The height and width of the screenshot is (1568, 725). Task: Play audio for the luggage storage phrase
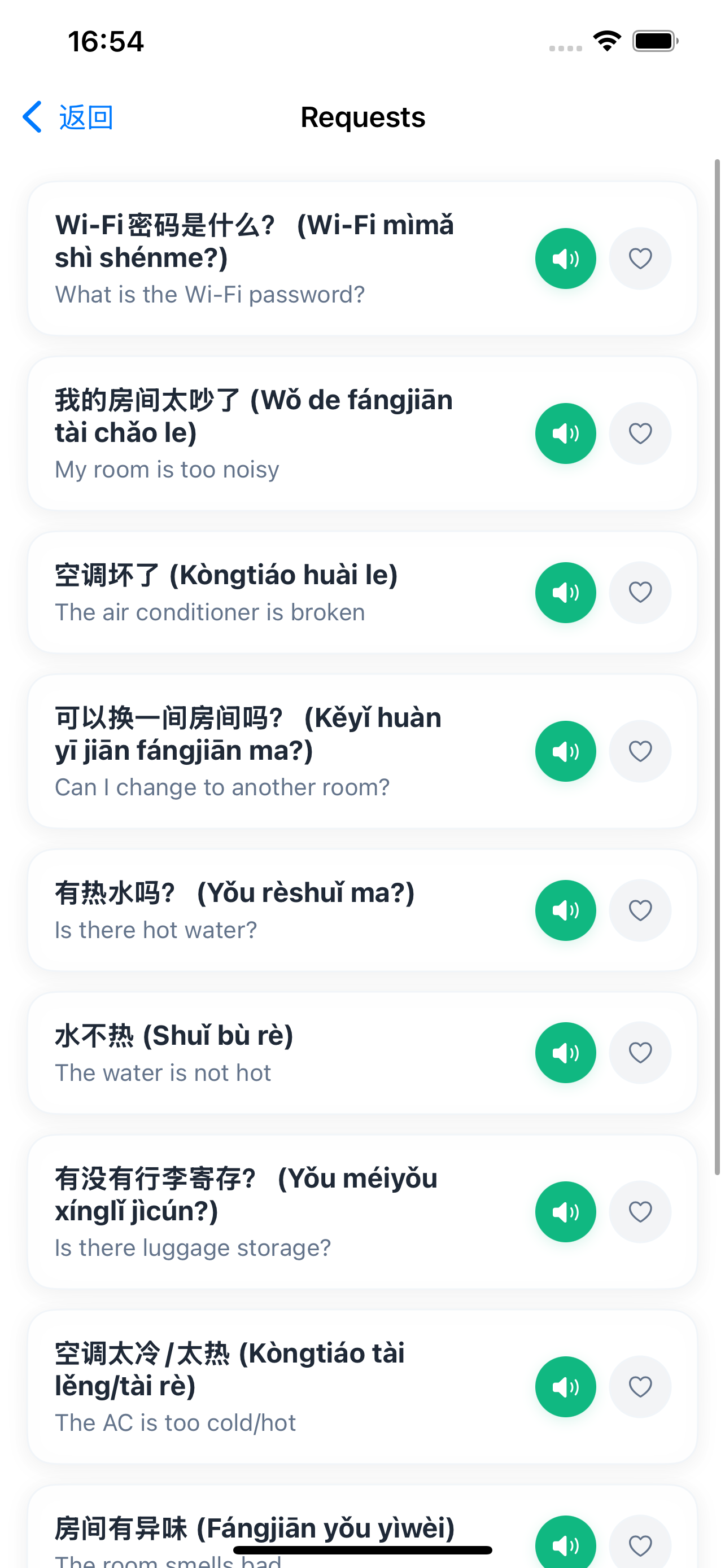tap(565, 1211)
